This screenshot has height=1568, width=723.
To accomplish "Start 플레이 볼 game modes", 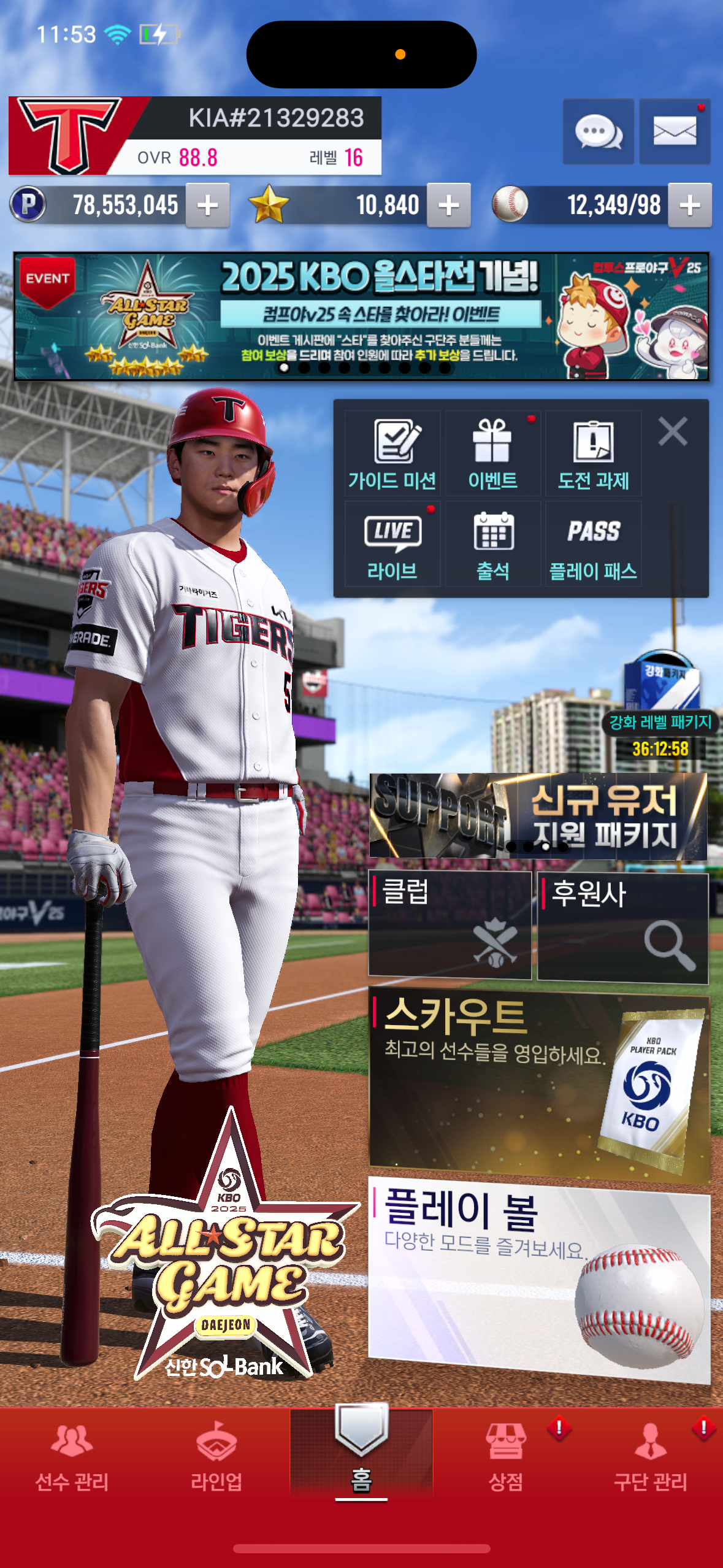I will [x=540, y=1279].
